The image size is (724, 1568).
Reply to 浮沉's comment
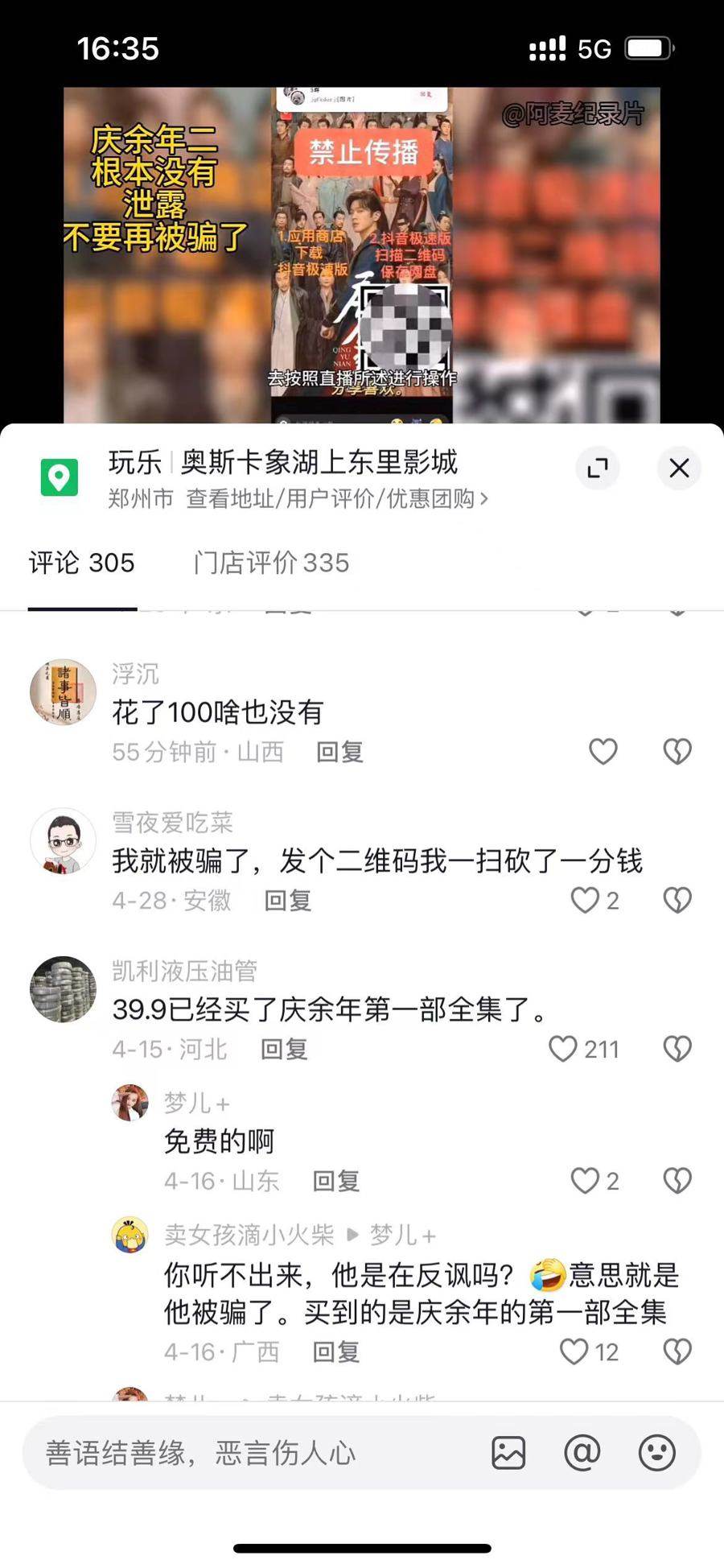339,752
